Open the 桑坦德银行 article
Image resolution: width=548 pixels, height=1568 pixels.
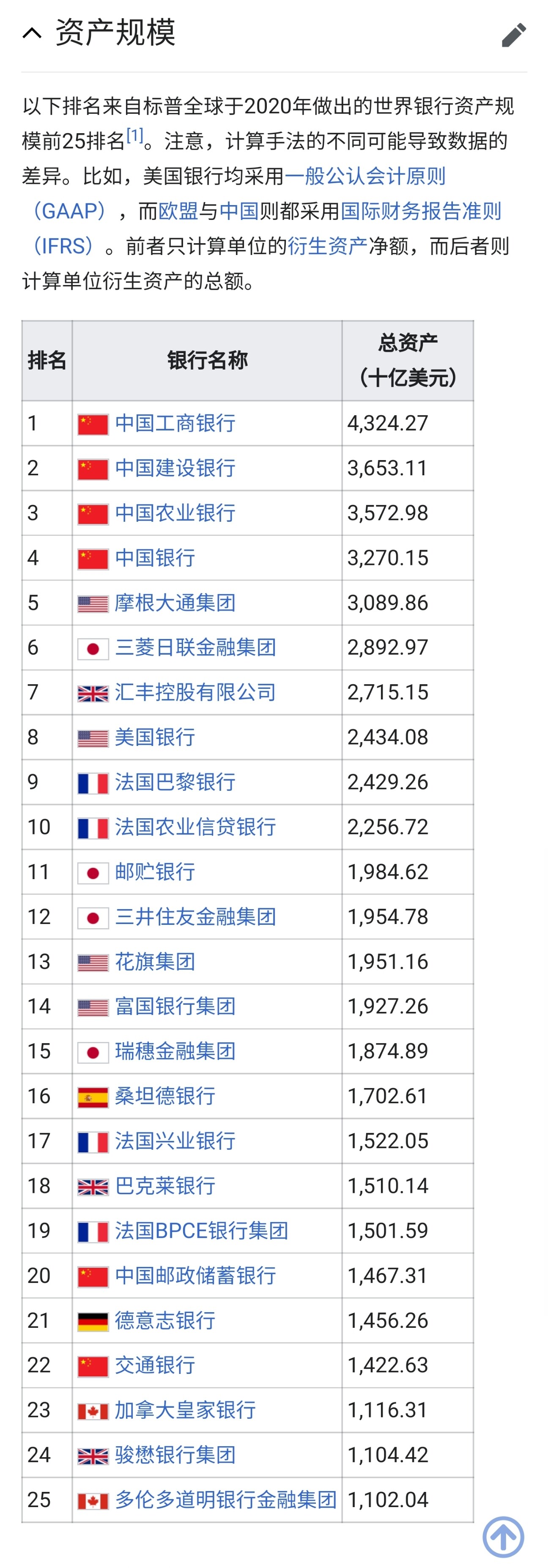(x=165, y=1096)
